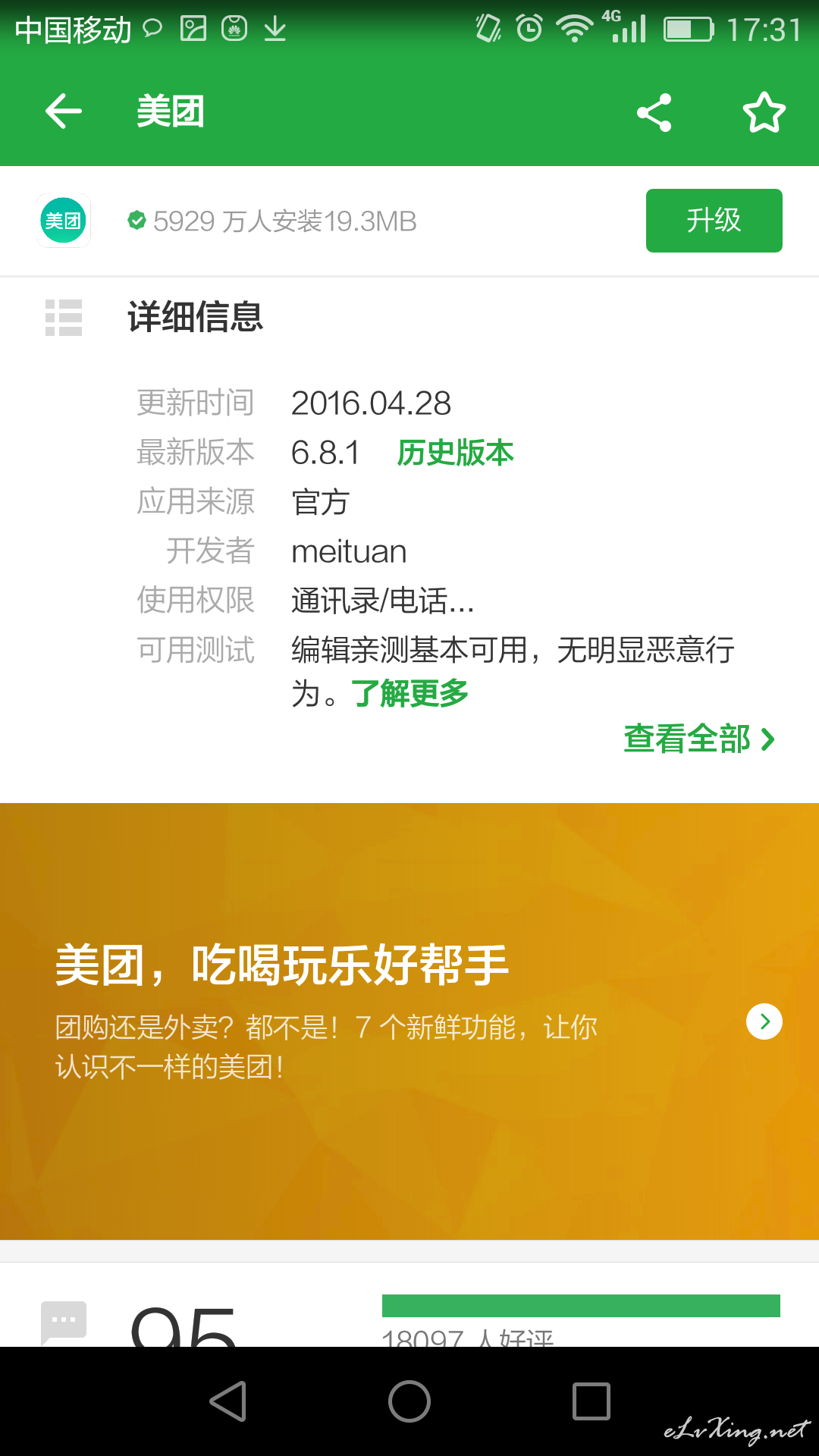The width and height of the screenshot is (819, 1456).
Task: Open the 了解更多 link
Action: tap(409, 693)
